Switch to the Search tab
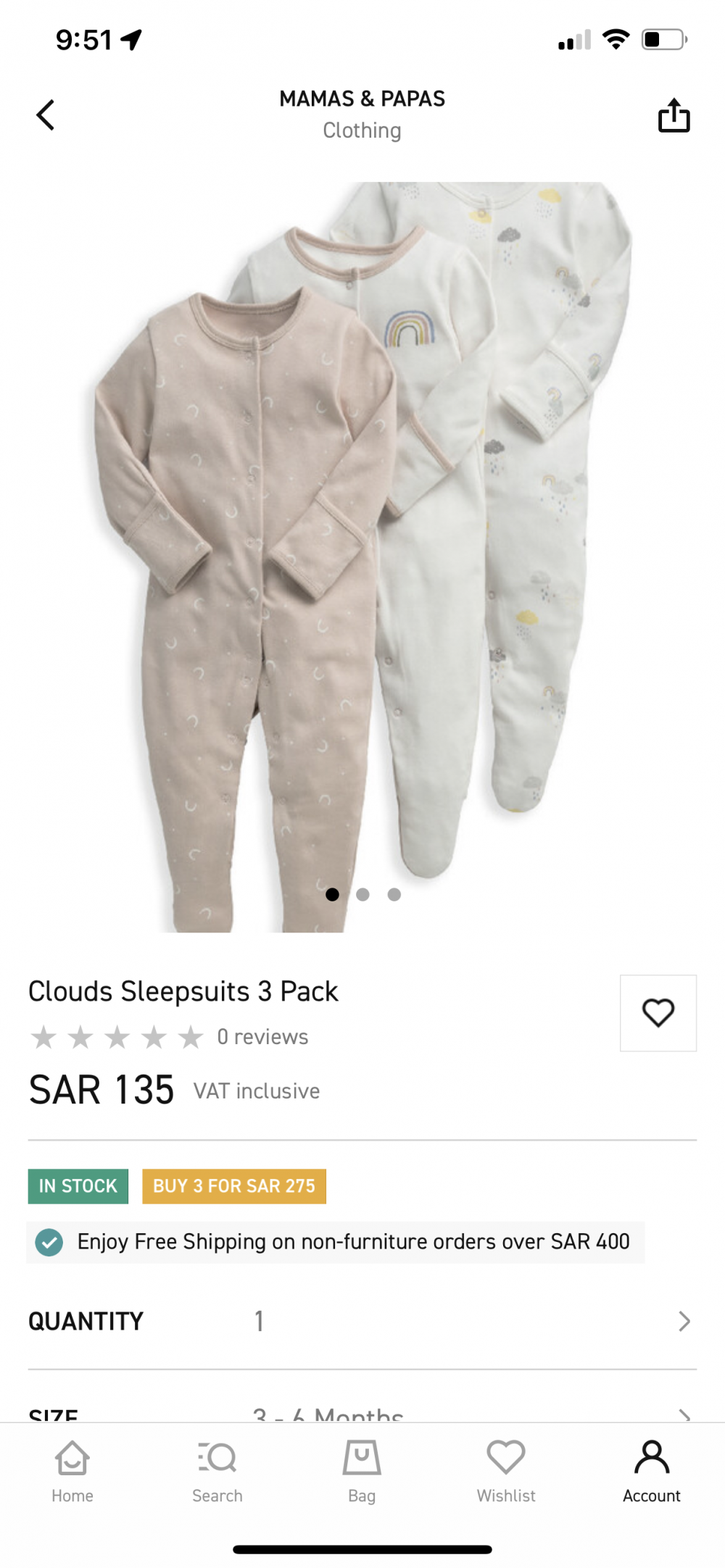Viewport: 725px width, 1568px height. point(217,1472)
